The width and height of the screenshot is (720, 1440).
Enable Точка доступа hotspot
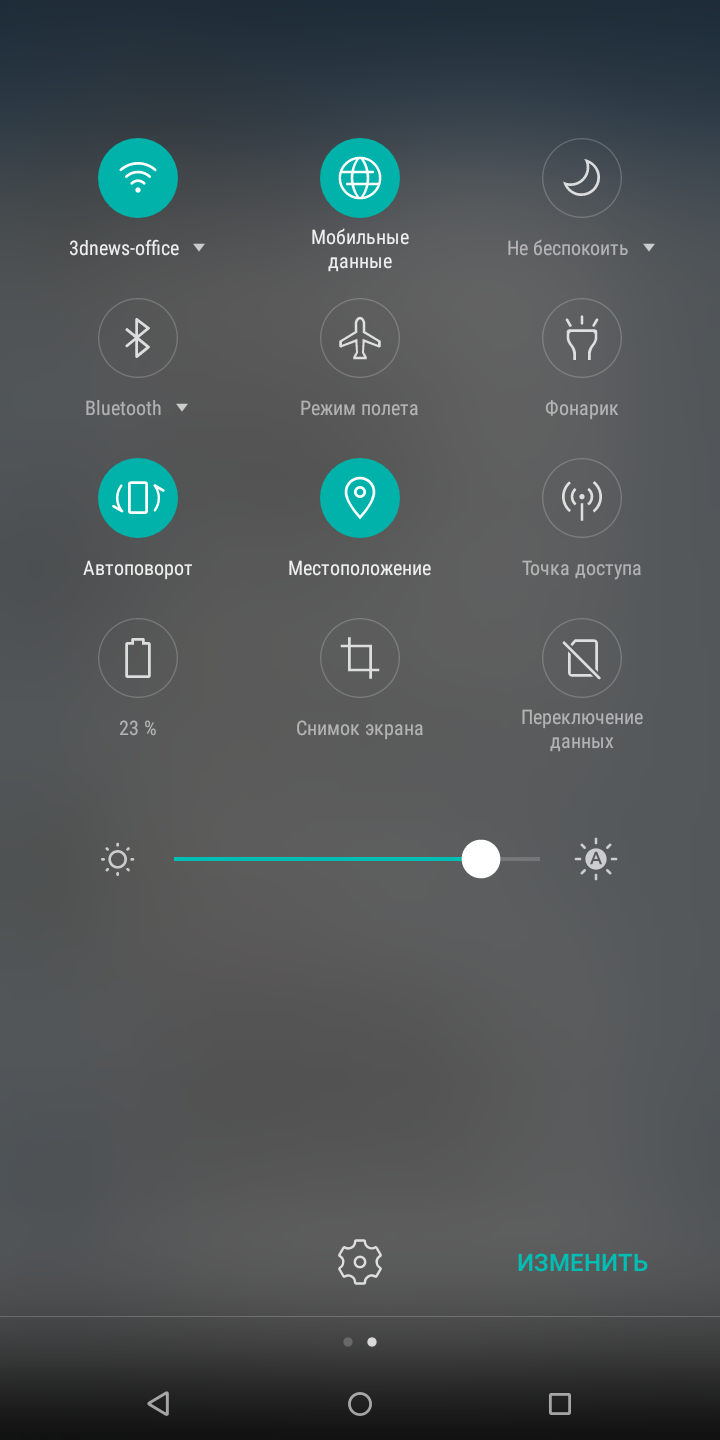click(582, 498)
